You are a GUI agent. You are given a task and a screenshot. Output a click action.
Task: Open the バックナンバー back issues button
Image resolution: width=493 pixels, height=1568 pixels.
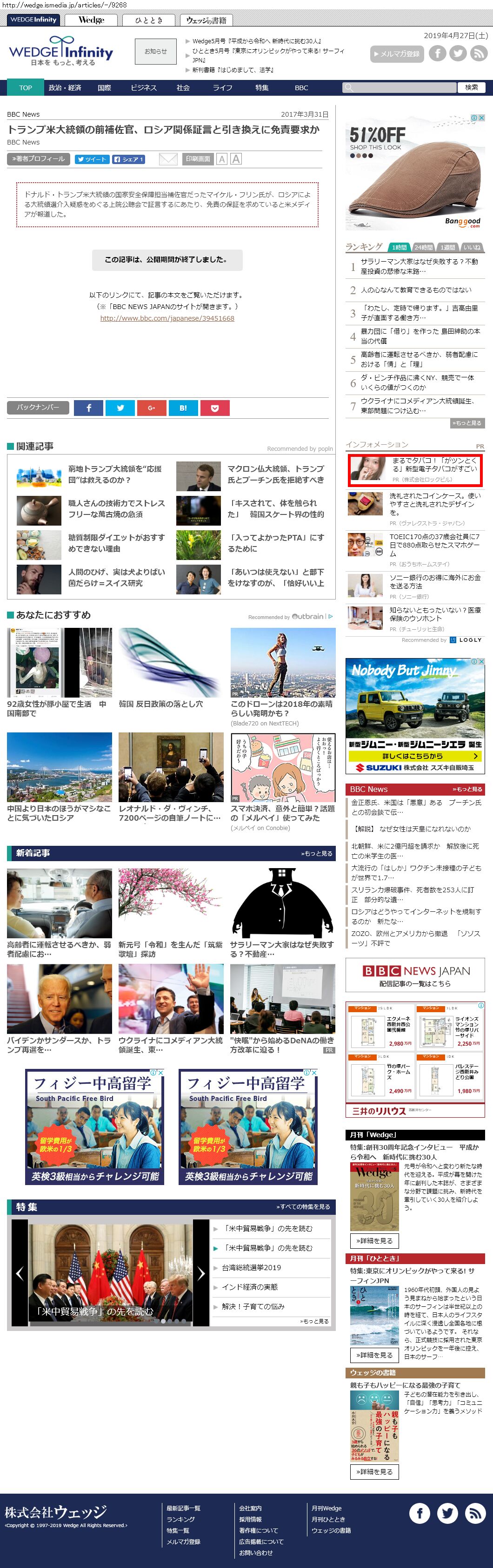coord(38,407)
